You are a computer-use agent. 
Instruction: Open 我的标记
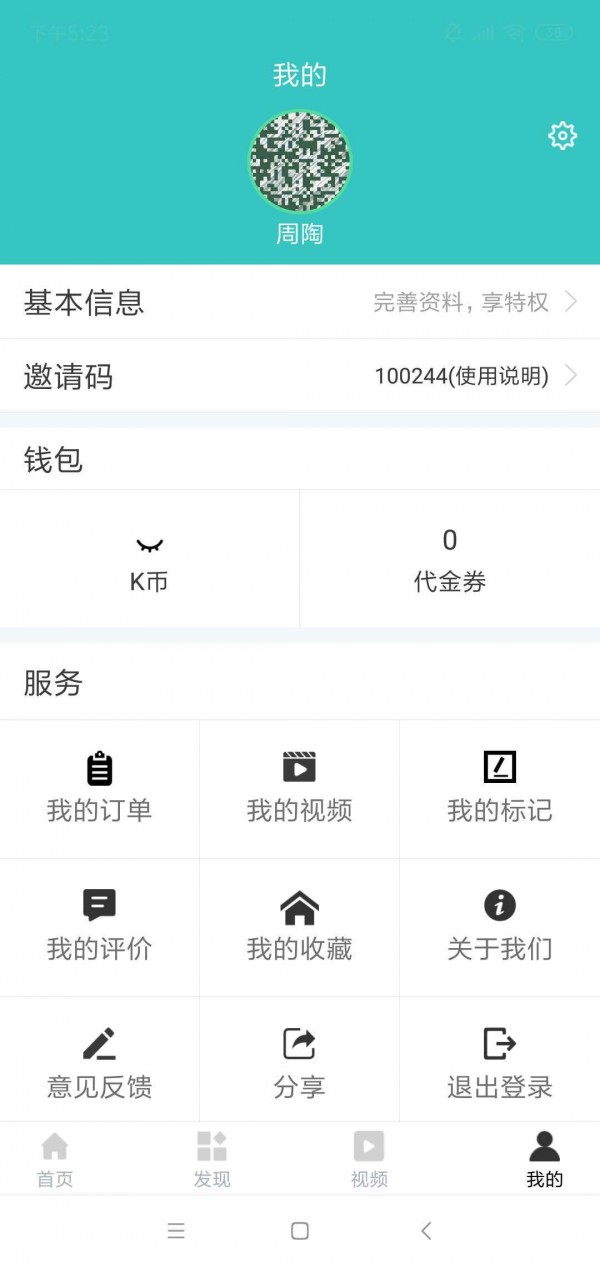click(x=500, y=788)
